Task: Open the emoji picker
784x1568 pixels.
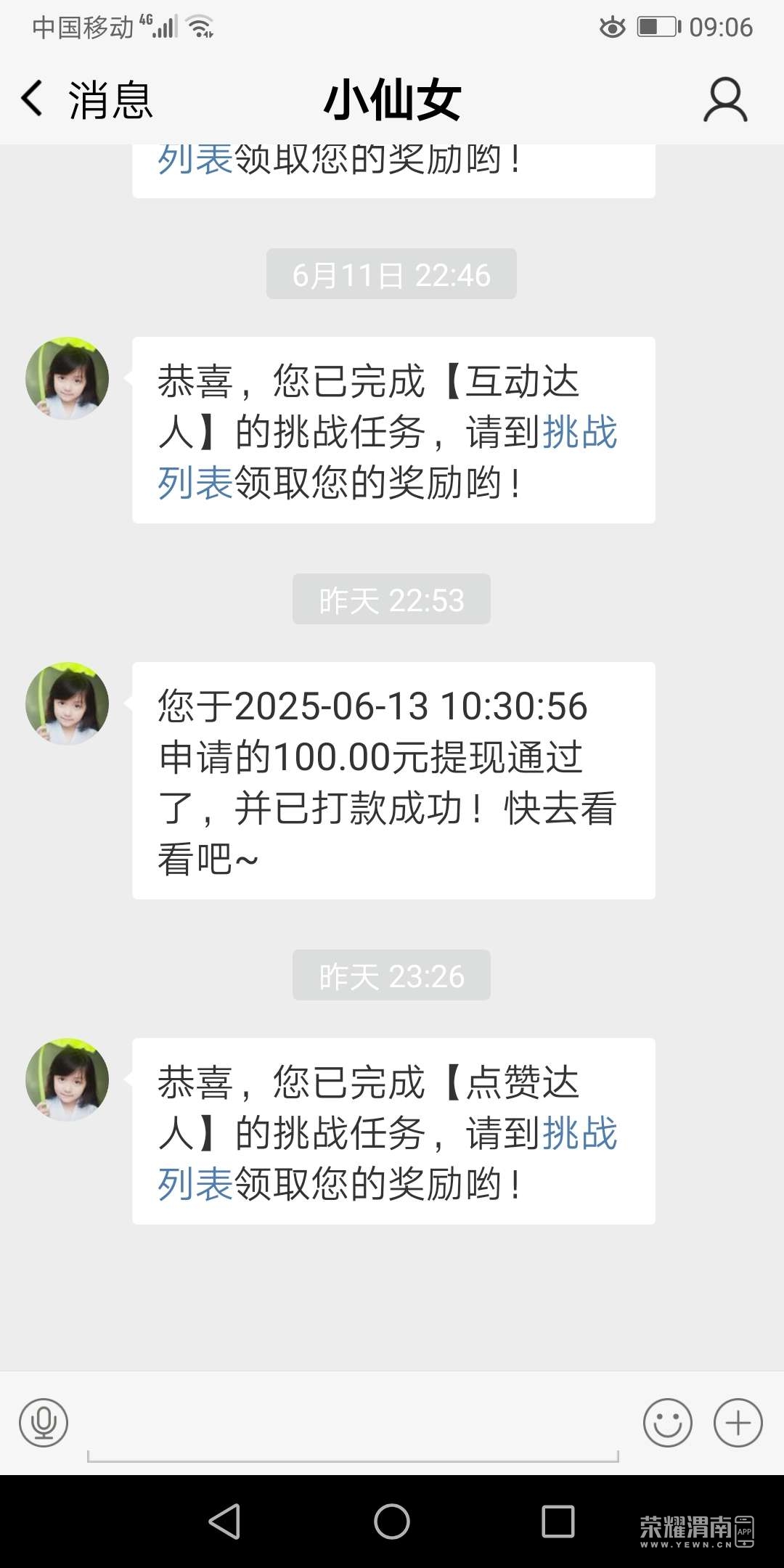Action: [x=667, y=1423]
